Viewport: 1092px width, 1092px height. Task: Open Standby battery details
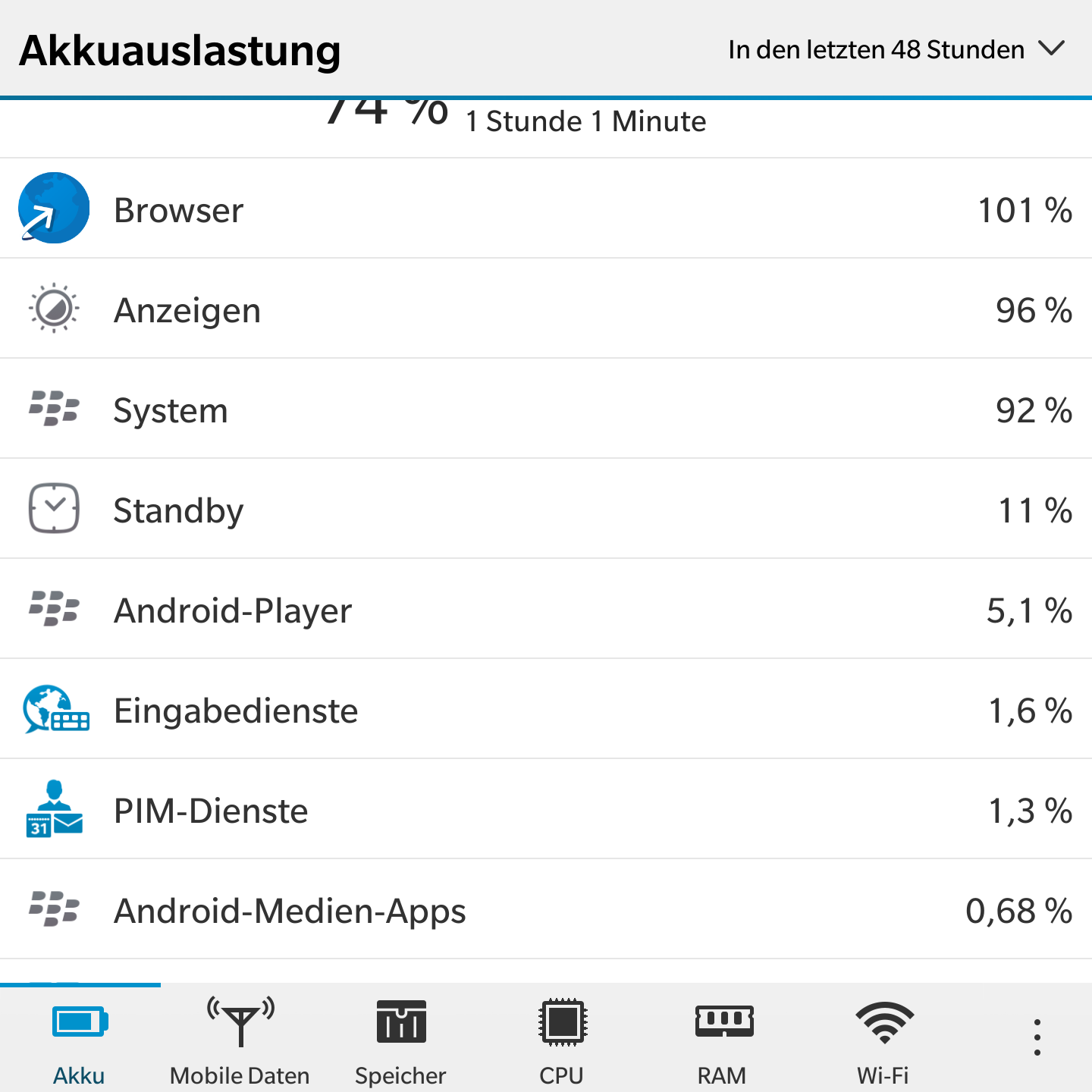pos(546,510)
